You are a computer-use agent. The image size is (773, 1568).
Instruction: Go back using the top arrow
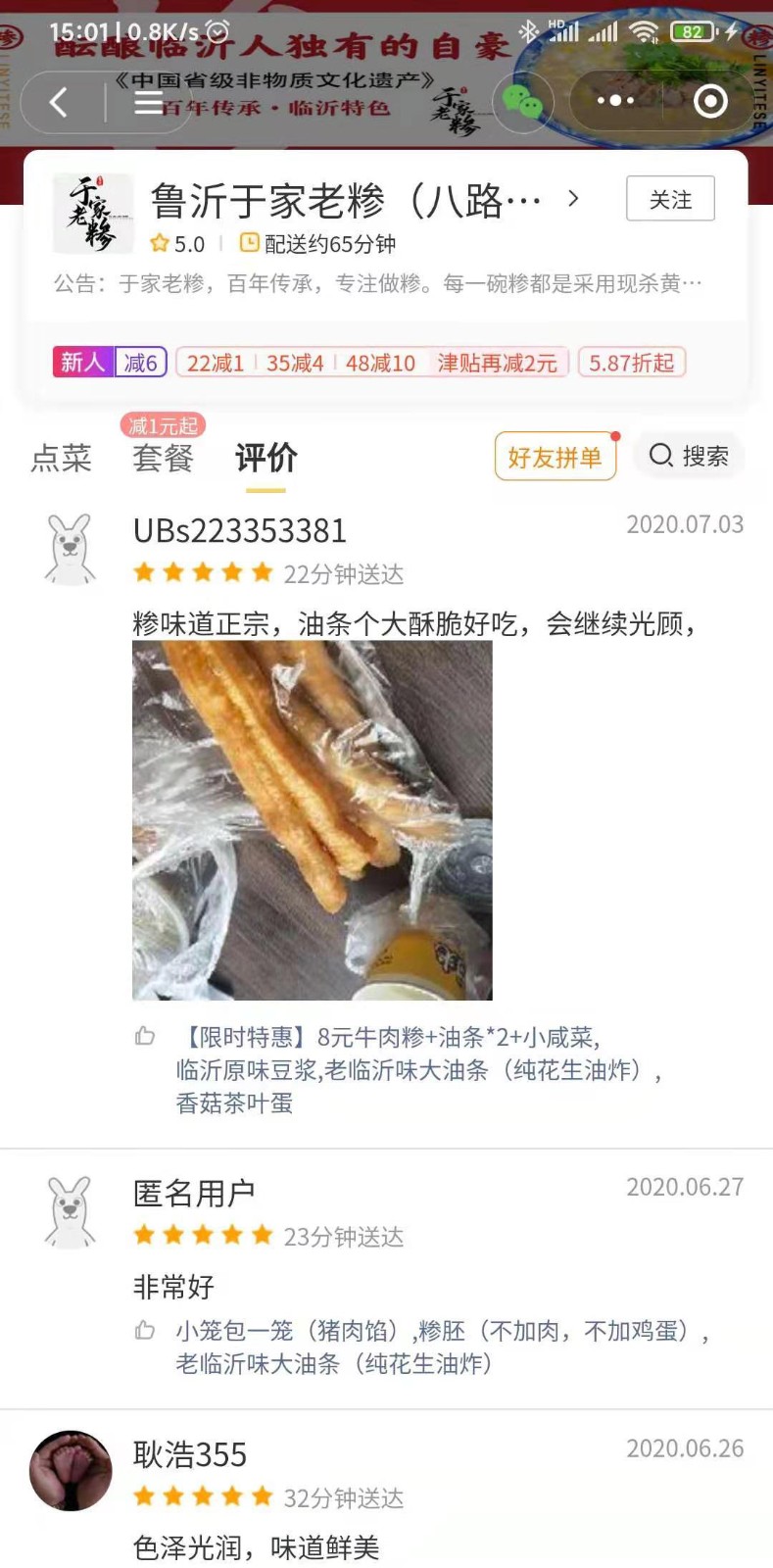coord(59,102)
